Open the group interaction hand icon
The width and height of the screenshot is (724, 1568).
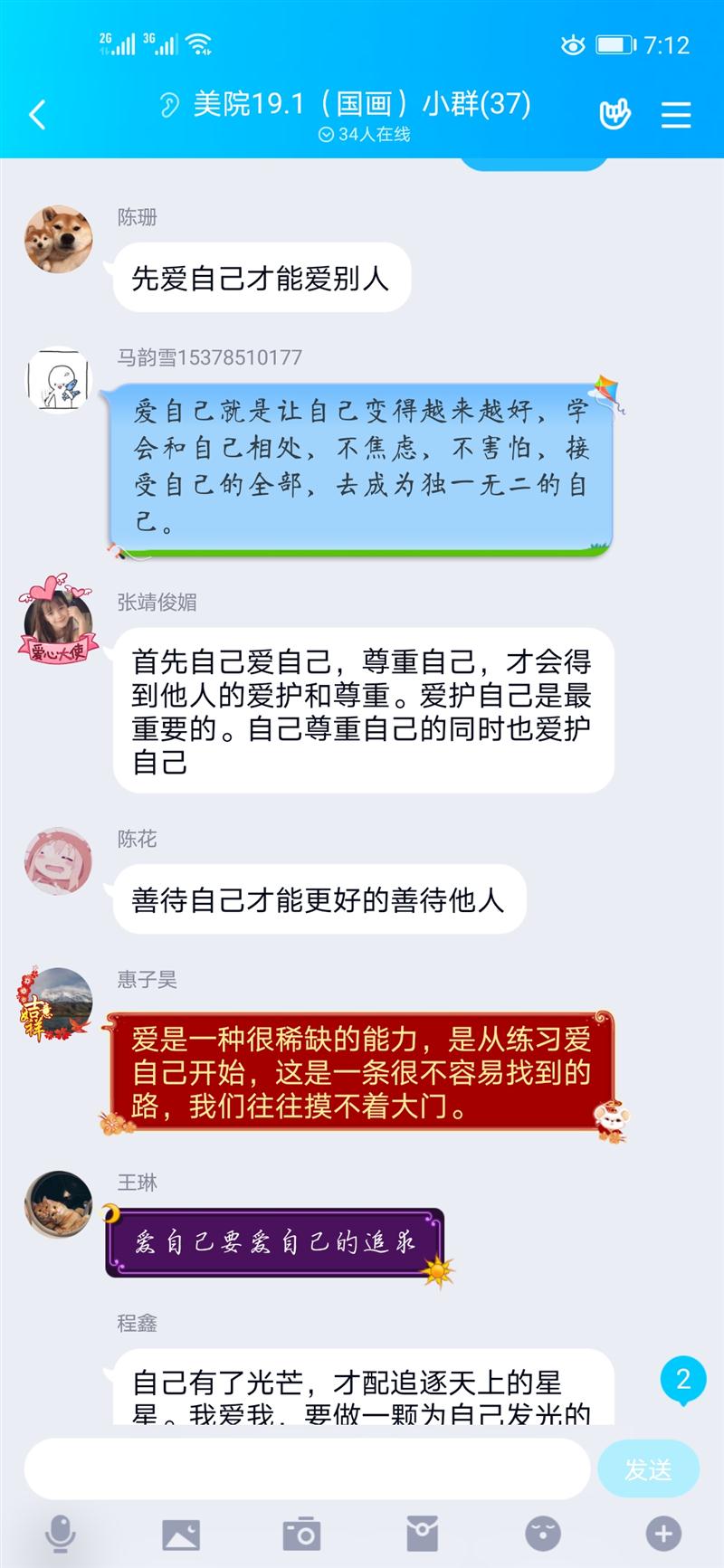[614, 115]
